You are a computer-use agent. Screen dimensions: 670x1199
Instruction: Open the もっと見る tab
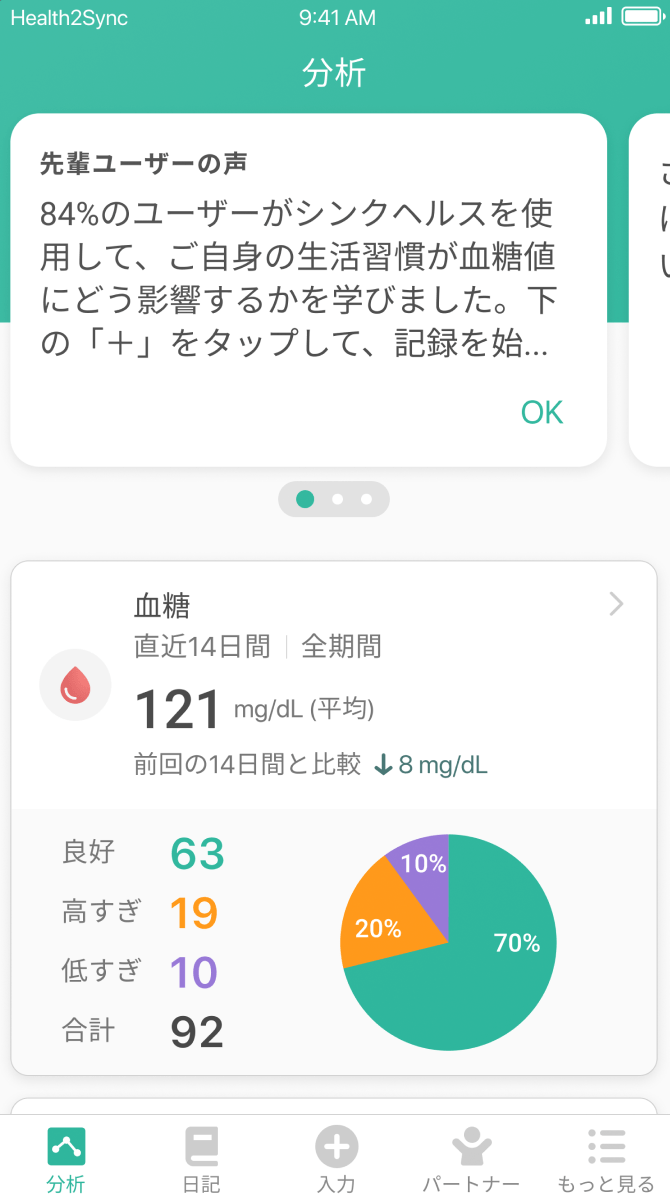pyautogui.click(x=607, y=1160)
